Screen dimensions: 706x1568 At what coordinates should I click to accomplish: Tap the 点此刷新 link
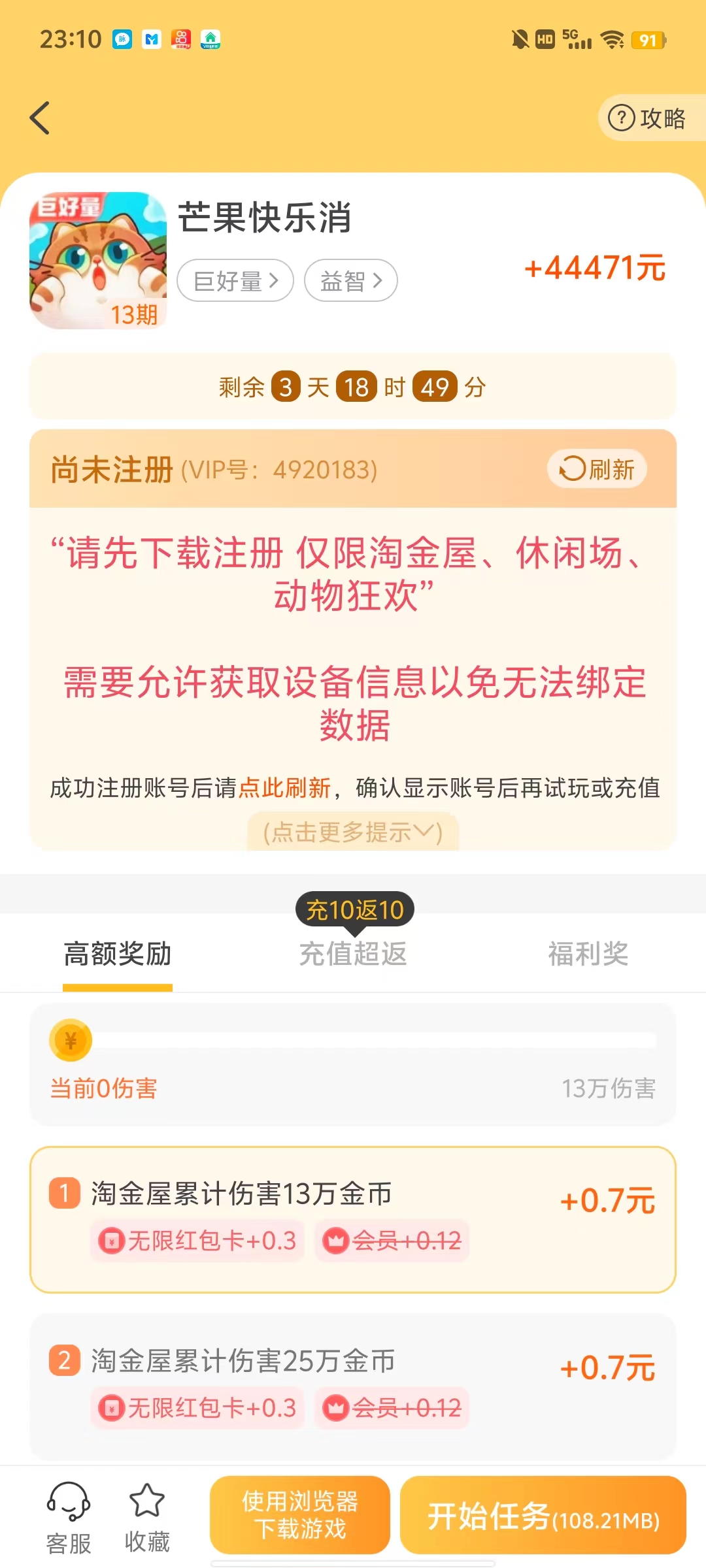point(284,788)
